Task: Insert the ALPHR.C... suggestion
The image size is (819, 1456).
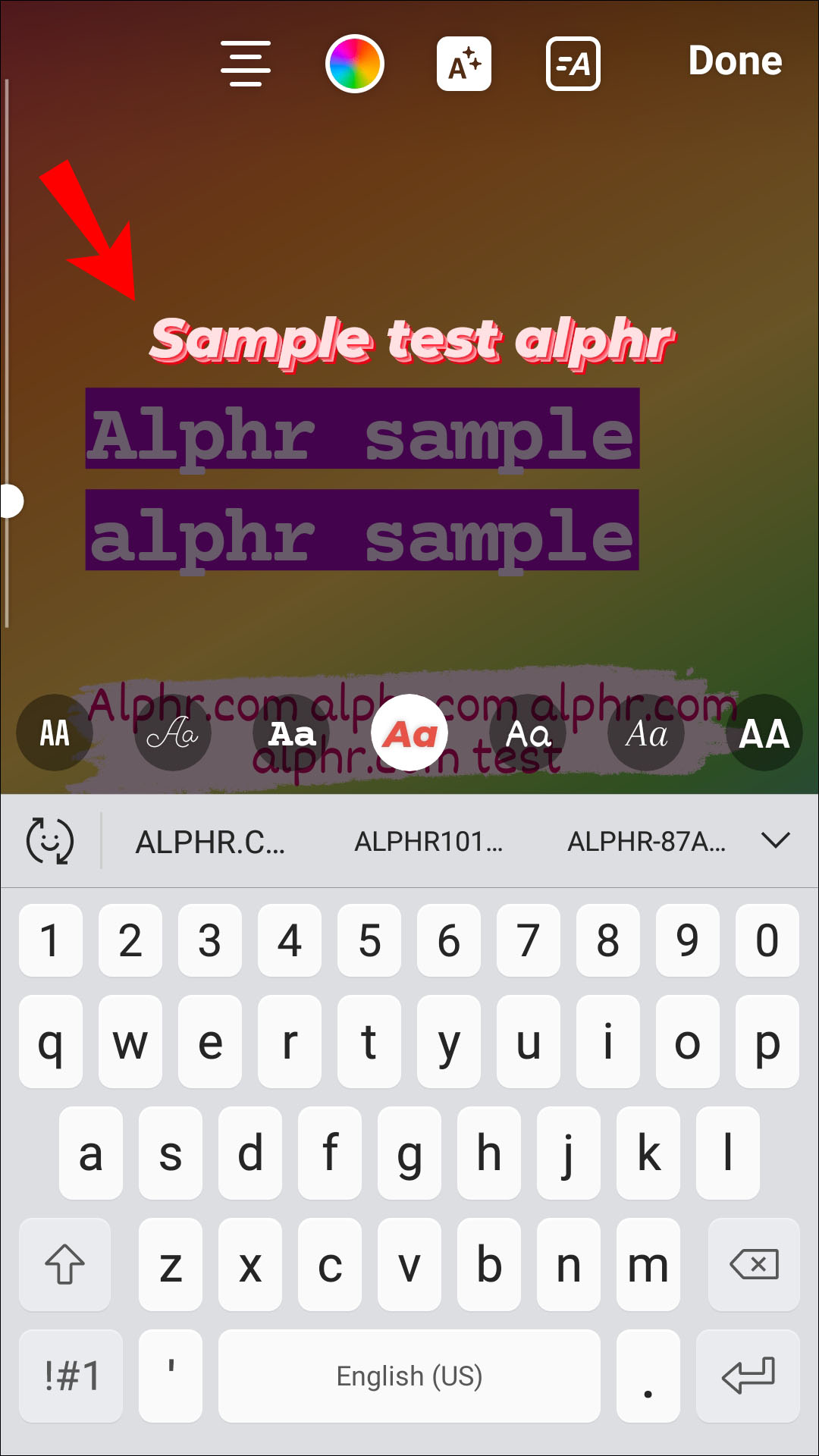Action: point(210,842)
